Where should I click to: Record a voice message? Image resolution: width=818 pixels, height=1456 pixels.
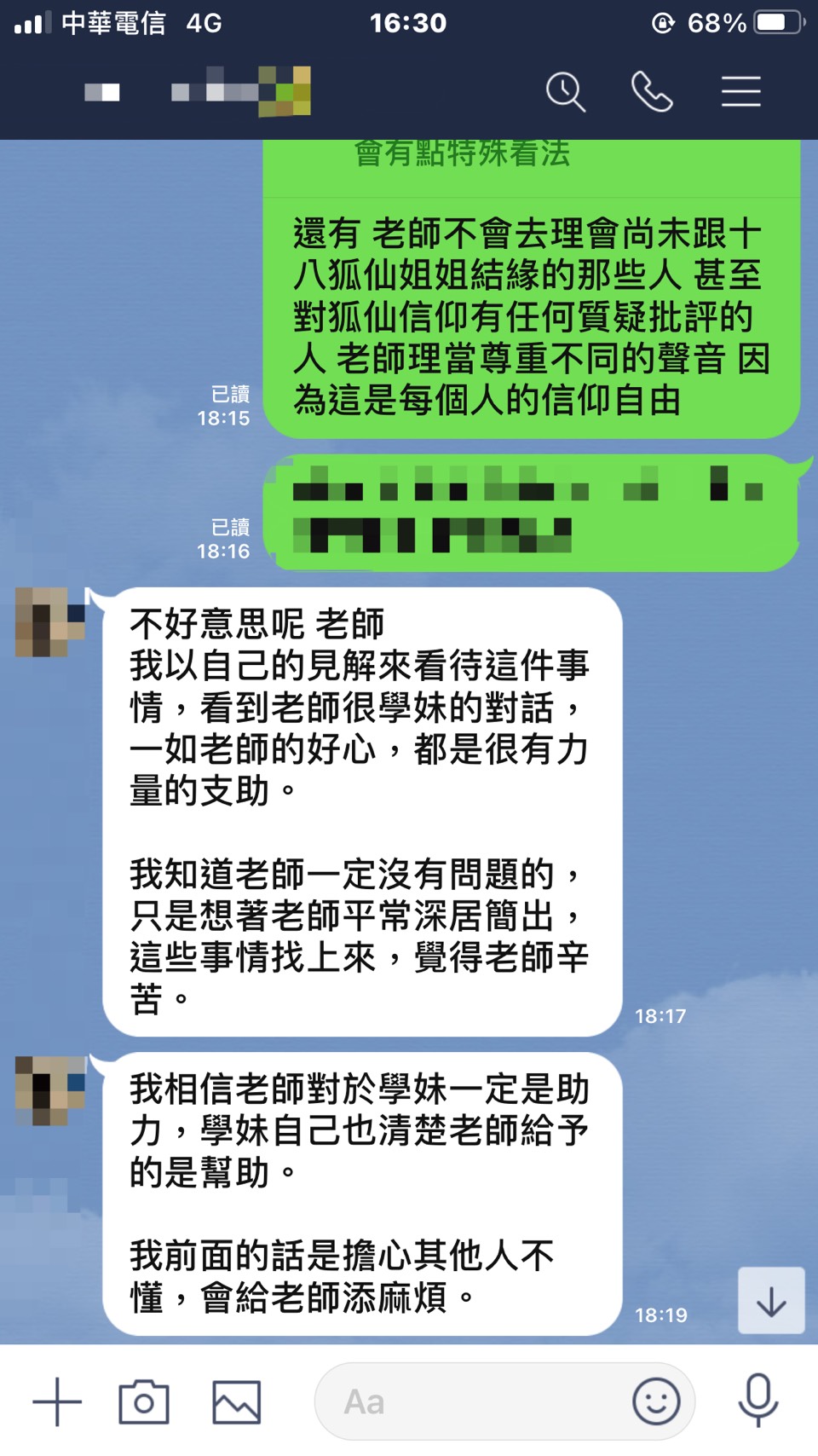click(758, 1400)
